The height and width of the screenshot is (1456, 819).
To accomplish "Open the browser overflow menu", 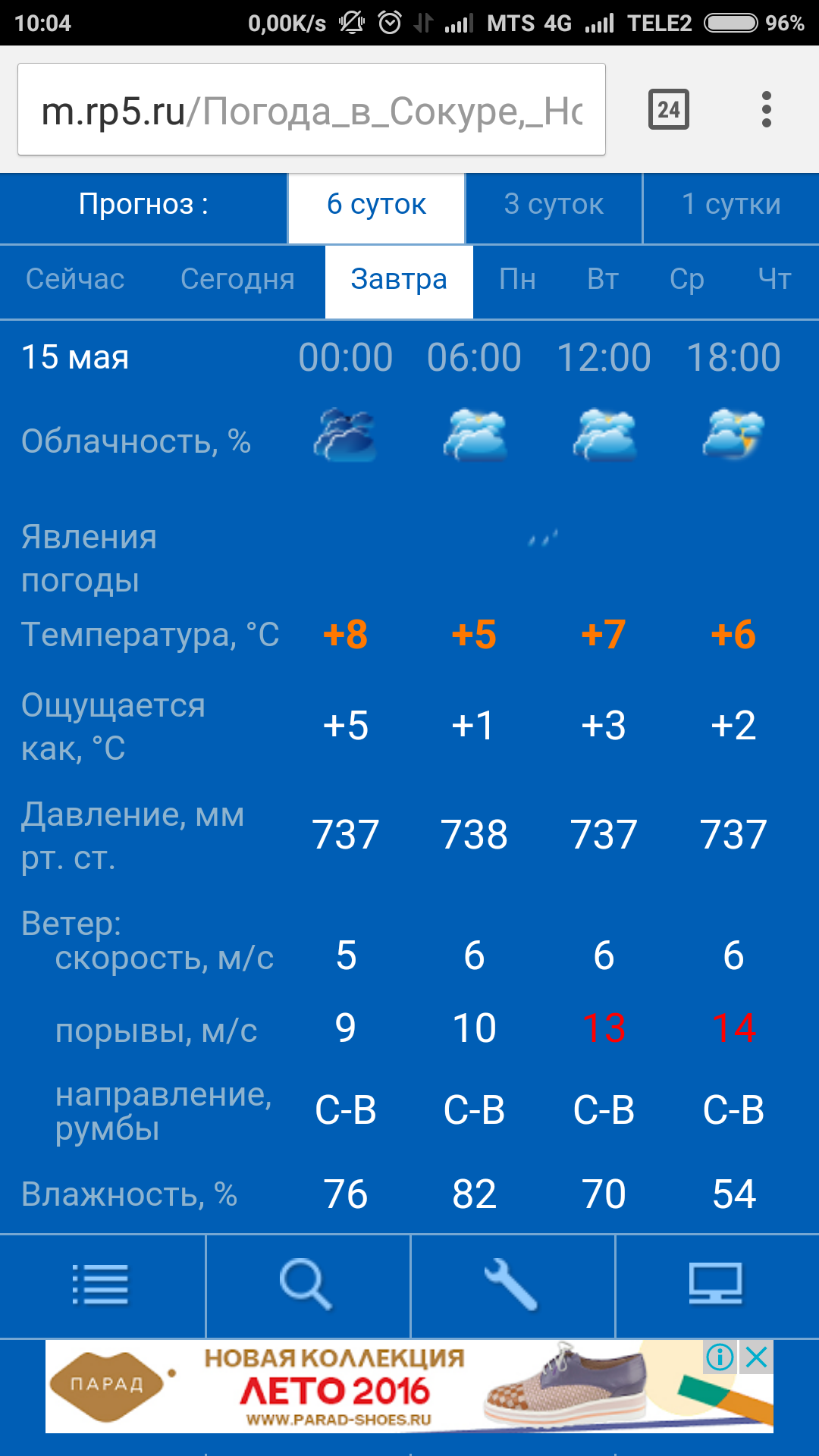I will (x=767, y=110).
